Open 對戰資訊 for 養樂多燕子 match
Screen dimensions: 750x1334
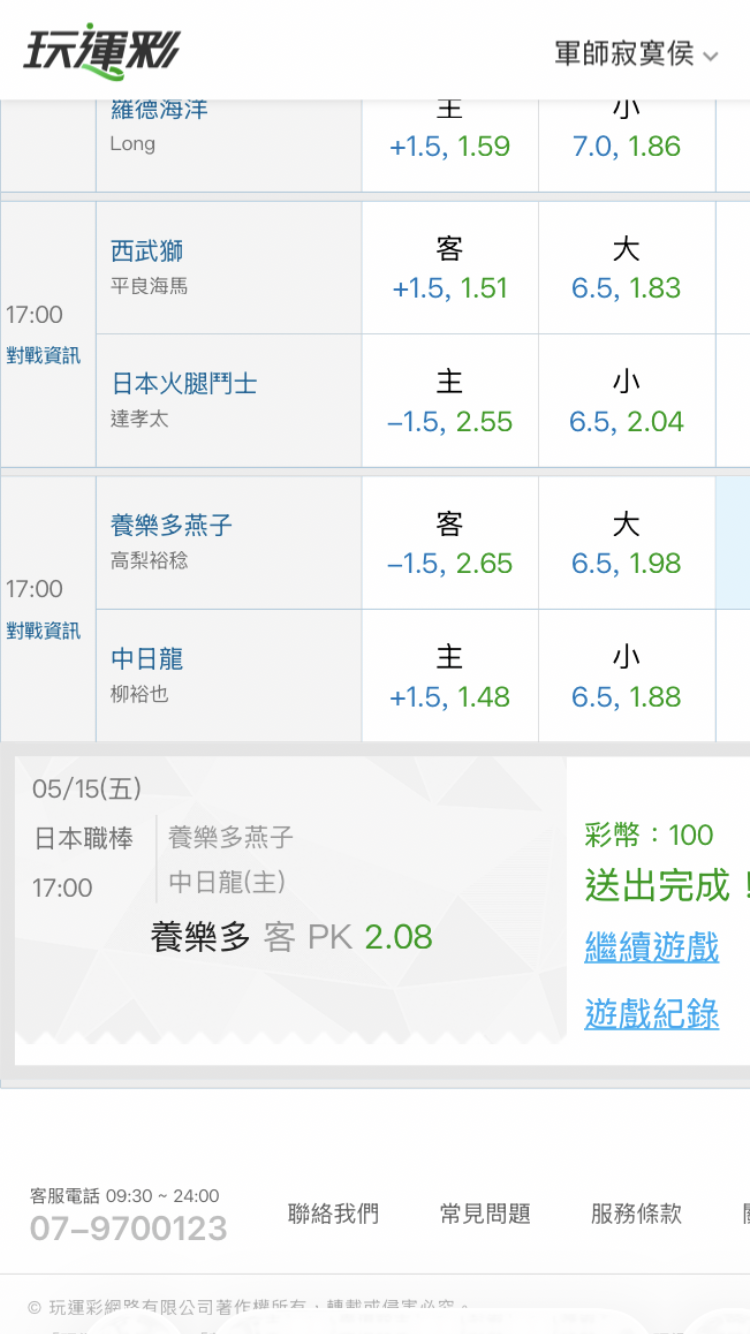click(x=44, y=631)
